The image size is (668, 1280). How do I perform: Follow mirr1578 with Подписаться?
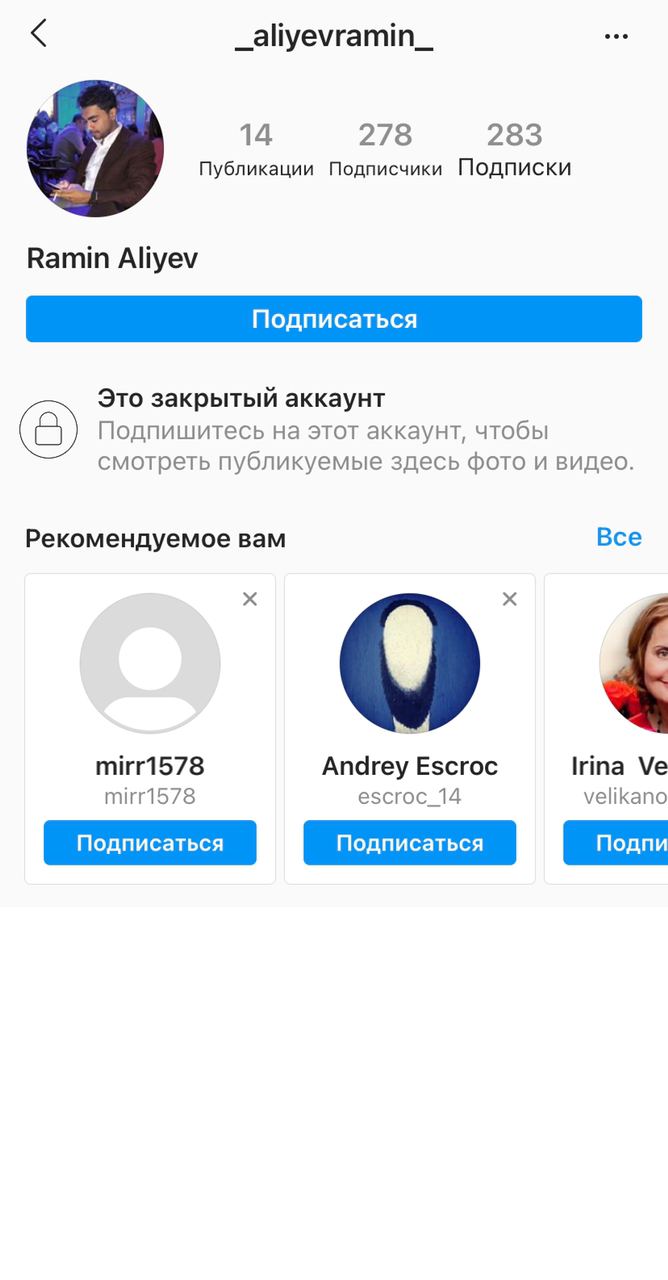click(x=150, y=843)
